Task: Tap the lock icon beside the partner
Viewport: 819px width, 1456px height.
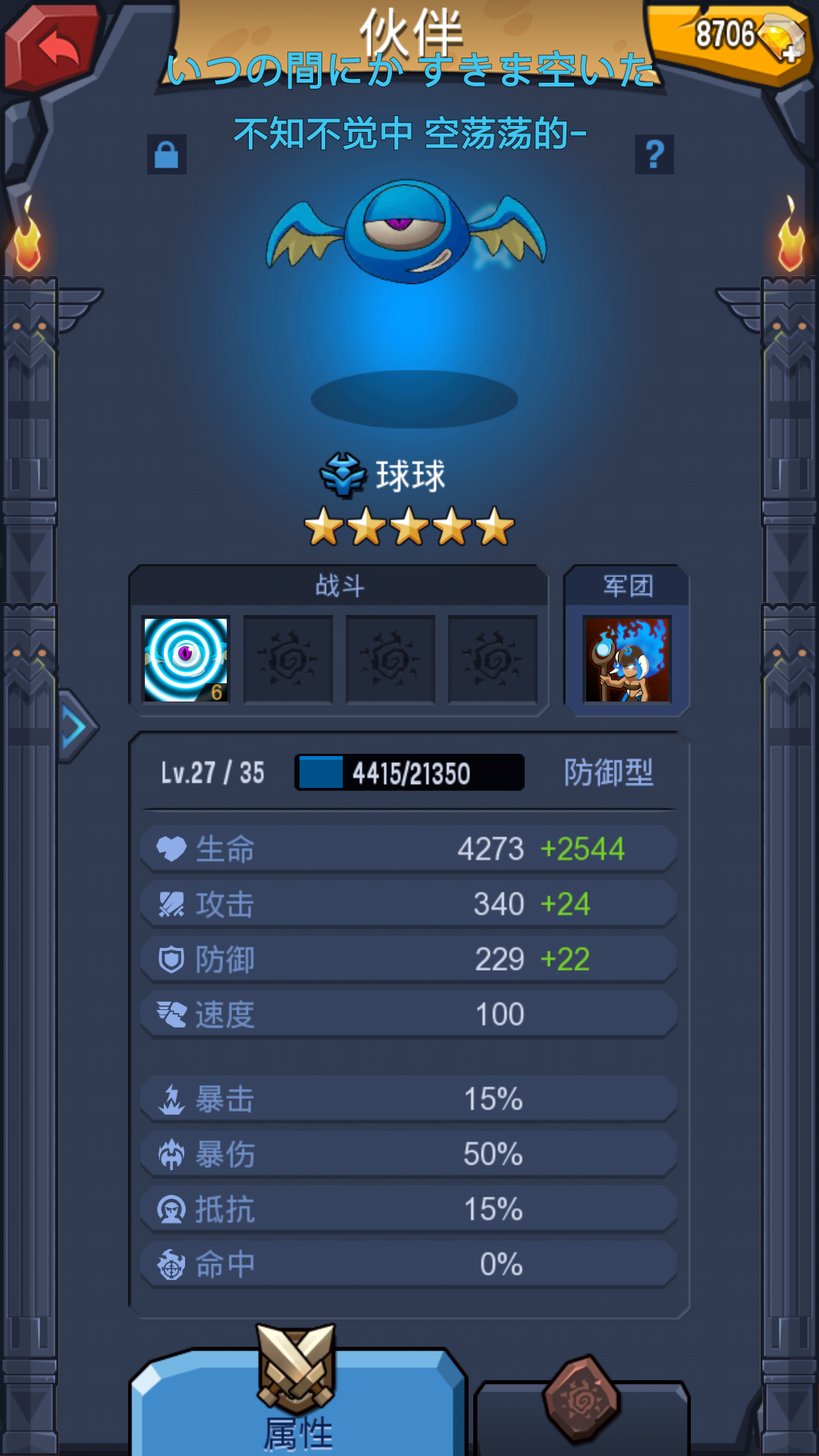Action: (166, 155)
